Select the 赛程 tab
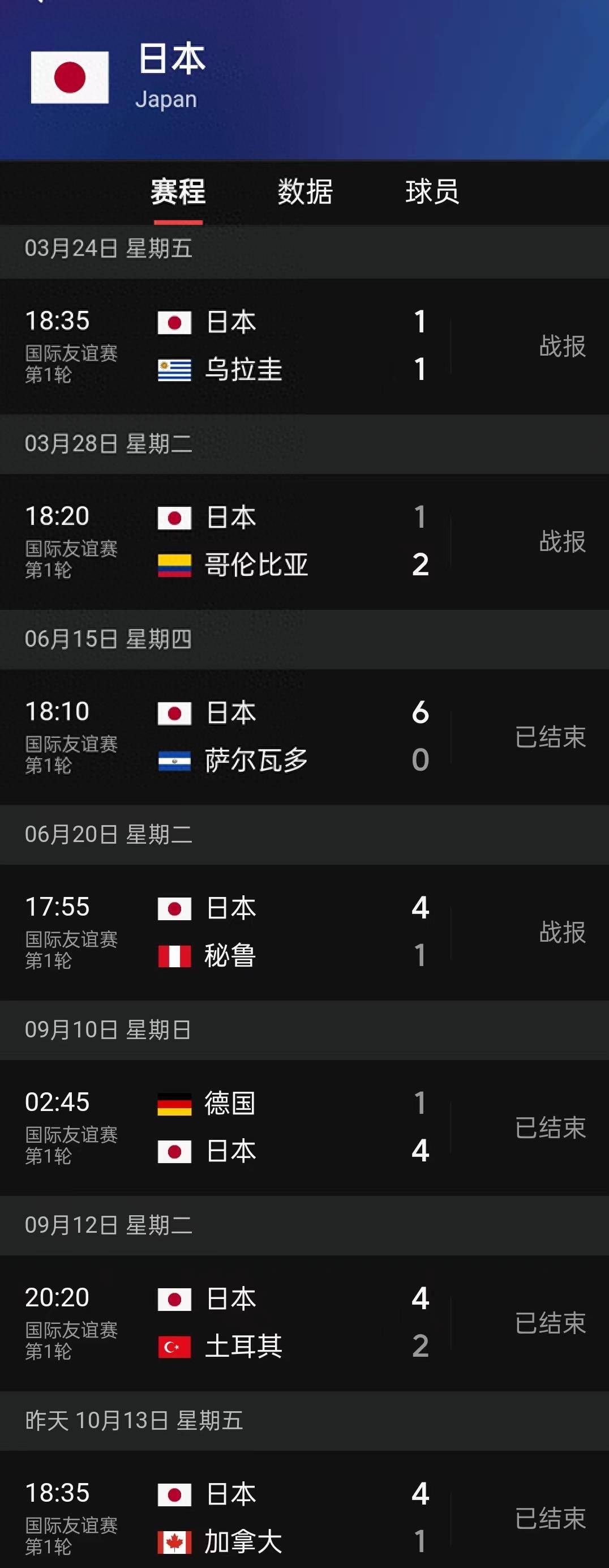The height and width of the screenshot is (1568, 609). (x=178, y=192)
